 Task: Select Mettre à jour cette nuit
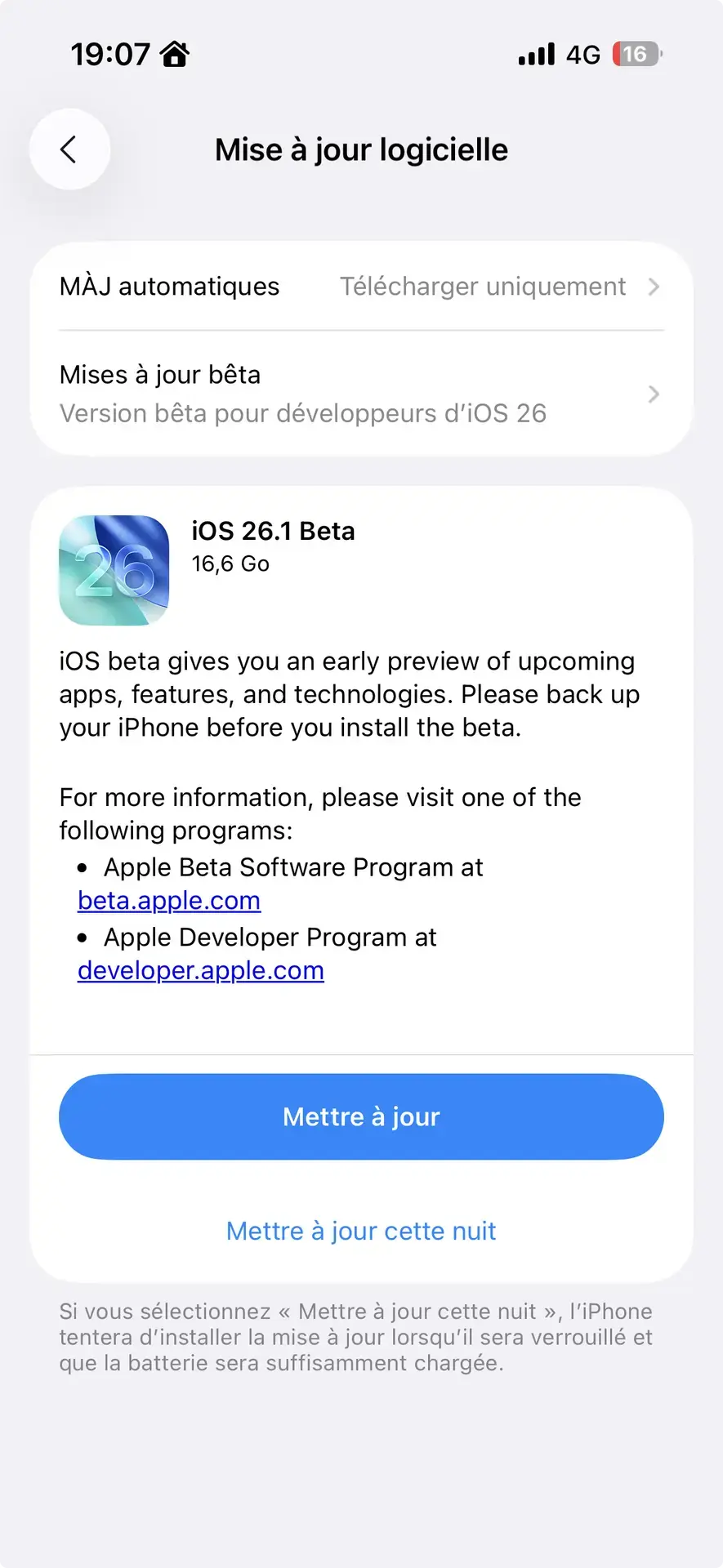360,1231
